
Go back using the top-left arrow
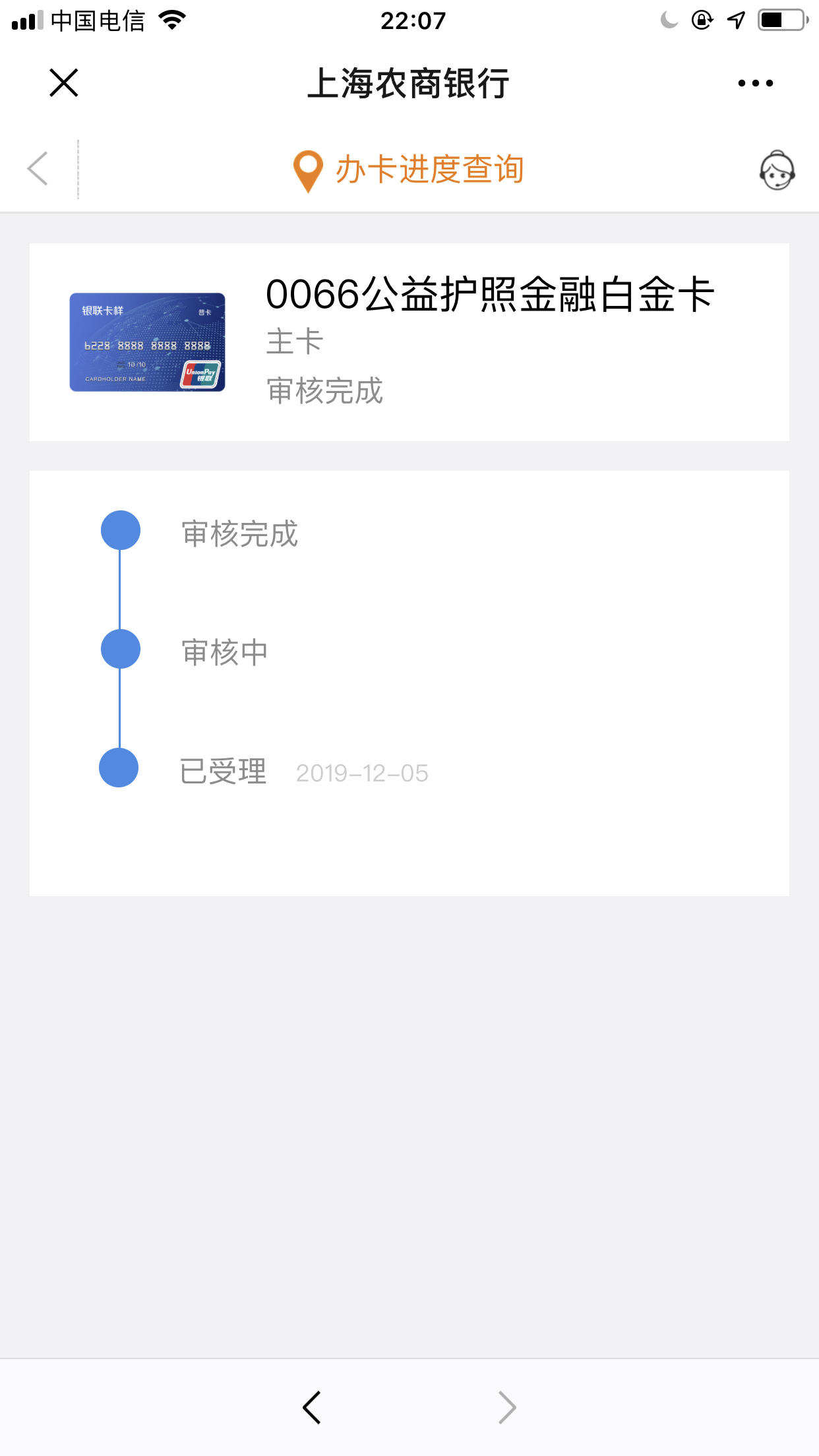click(38, 169)
